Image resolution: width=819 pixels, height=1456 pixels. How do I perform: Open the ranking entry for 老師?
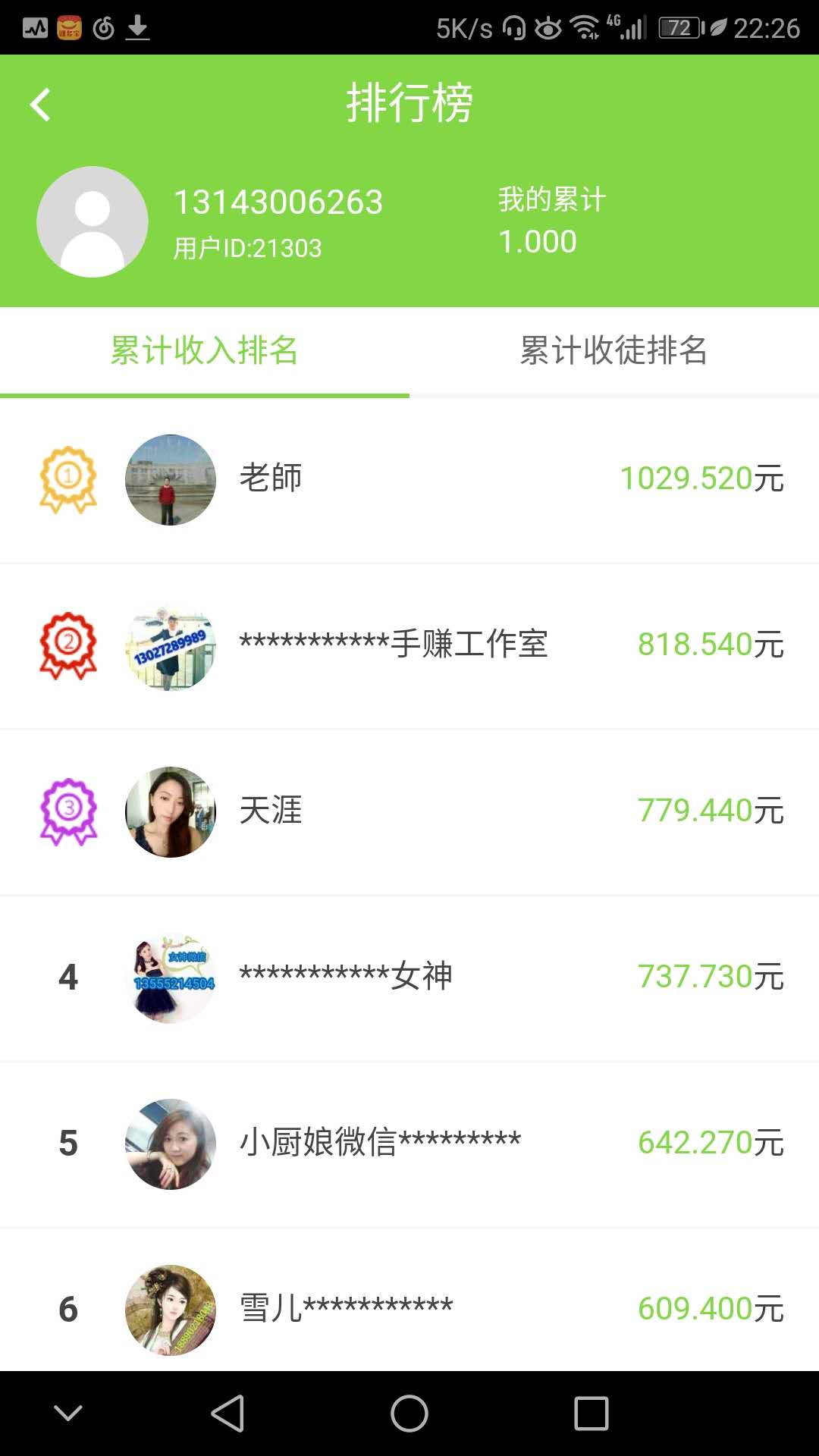pyautogui.click(x=409, y=479)
